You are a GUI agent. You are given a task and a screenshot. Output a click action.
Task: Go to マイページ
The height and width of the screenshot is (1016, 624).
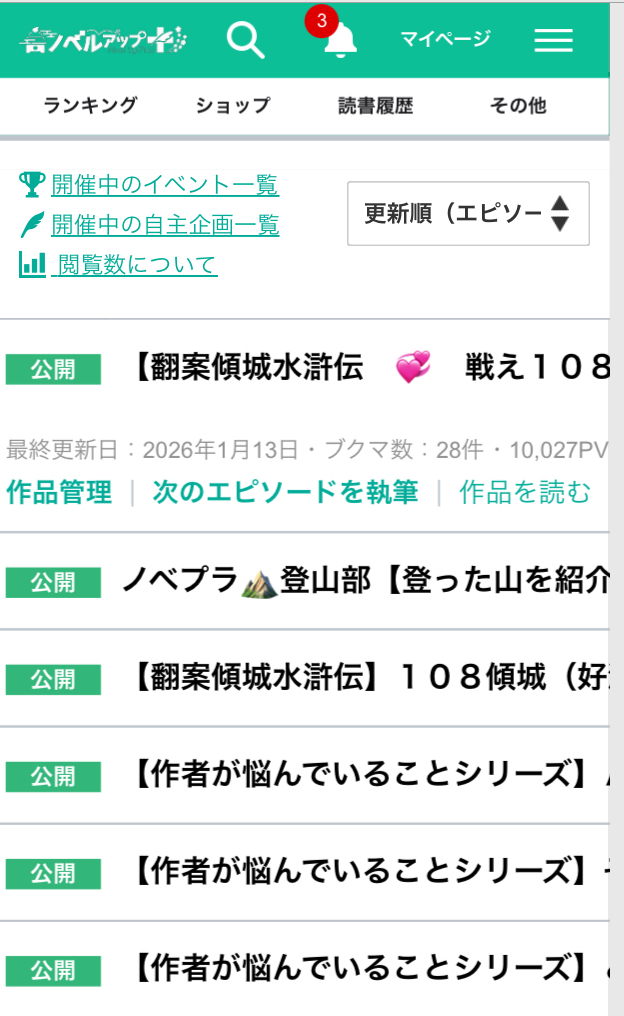[x=445, y=39]
